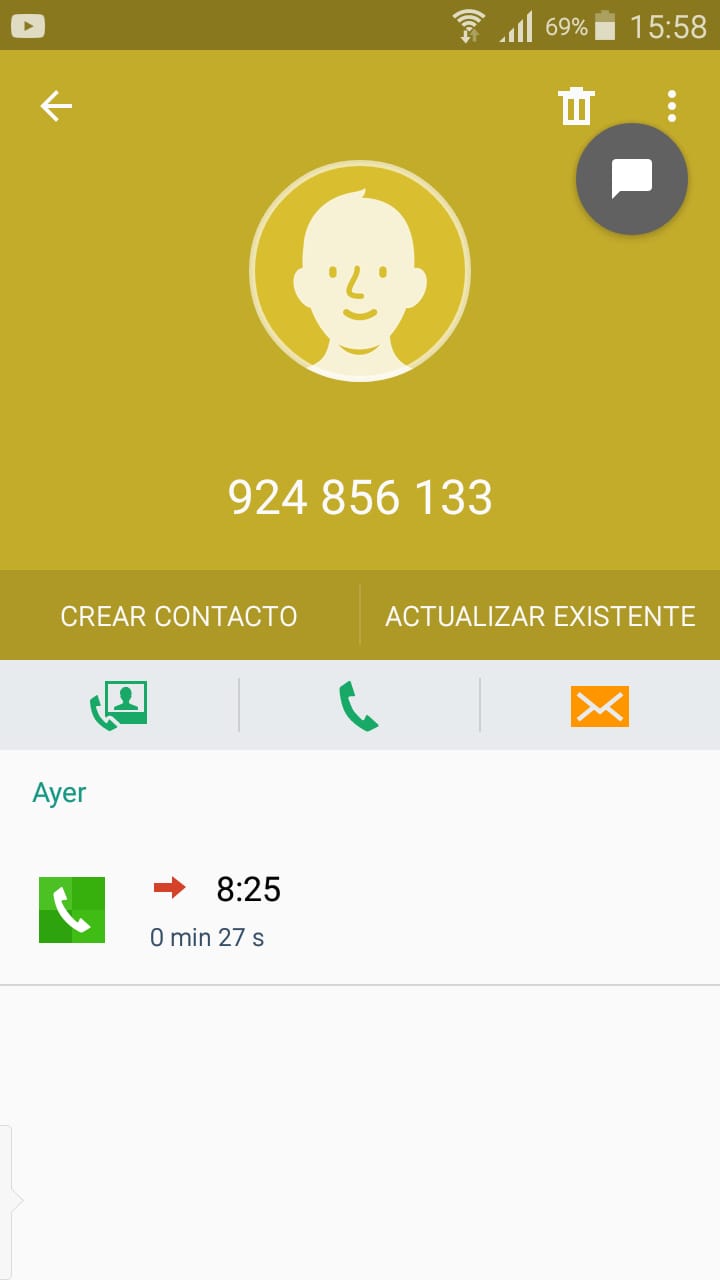Select CREAR CONTACTO
The height and width of the screenshot is (1280, 720).
click(x=179, y=616)
